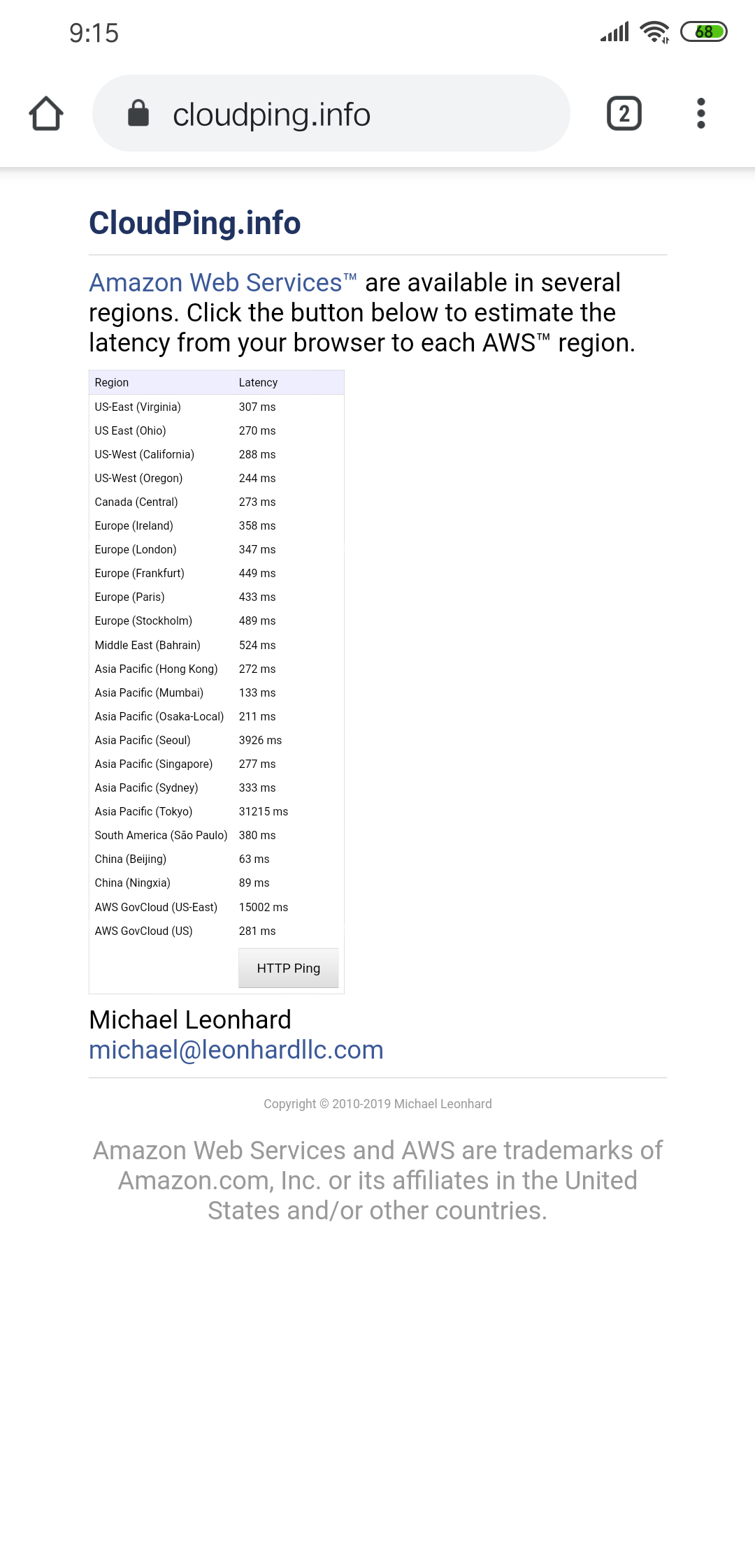This screenshot has width=755, height=1568.
Task: Email michael@leonhardllc.com via the link
Action: 236,1050
